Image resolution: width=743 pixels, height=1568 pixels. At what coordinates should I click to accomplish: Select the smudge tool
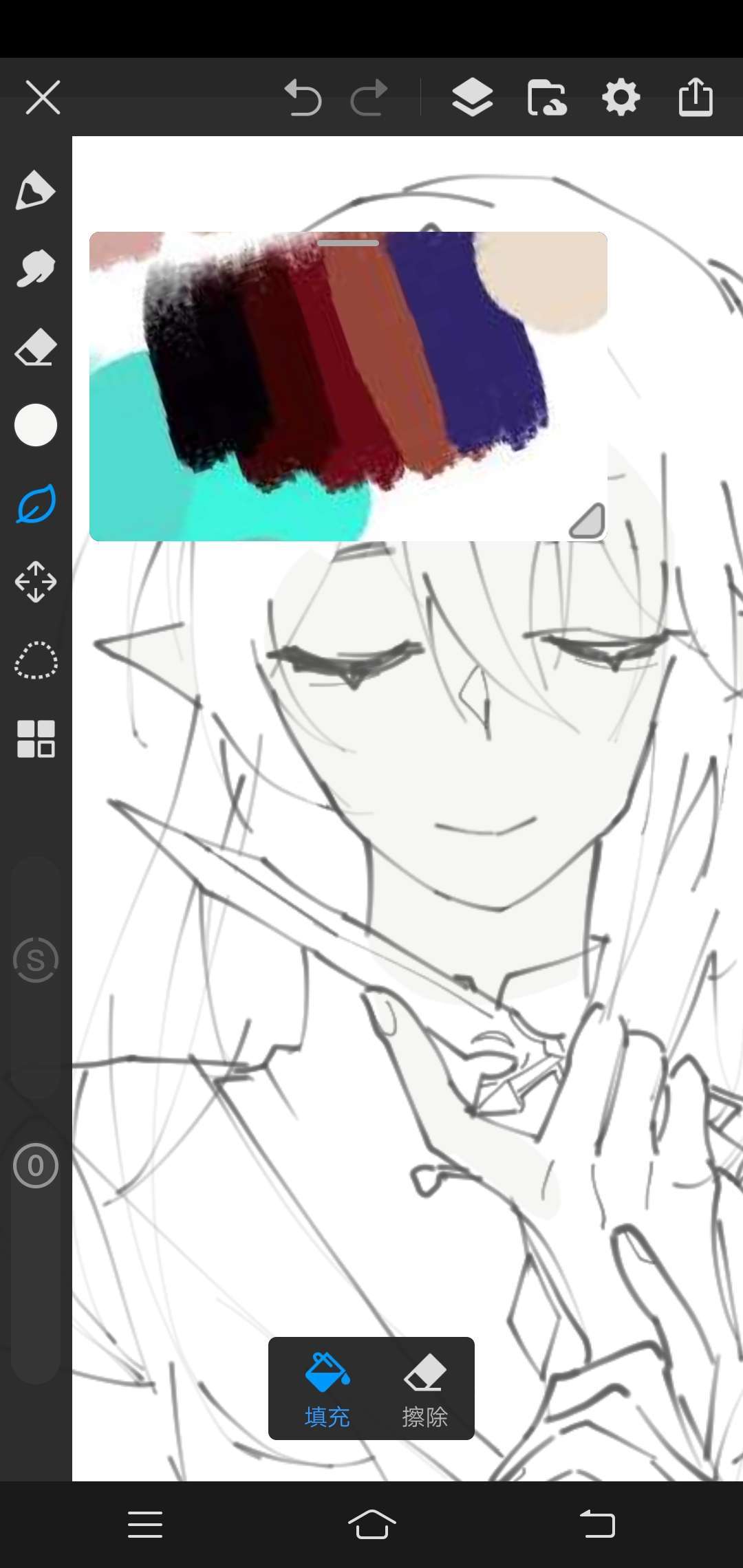tap(35, 268)
